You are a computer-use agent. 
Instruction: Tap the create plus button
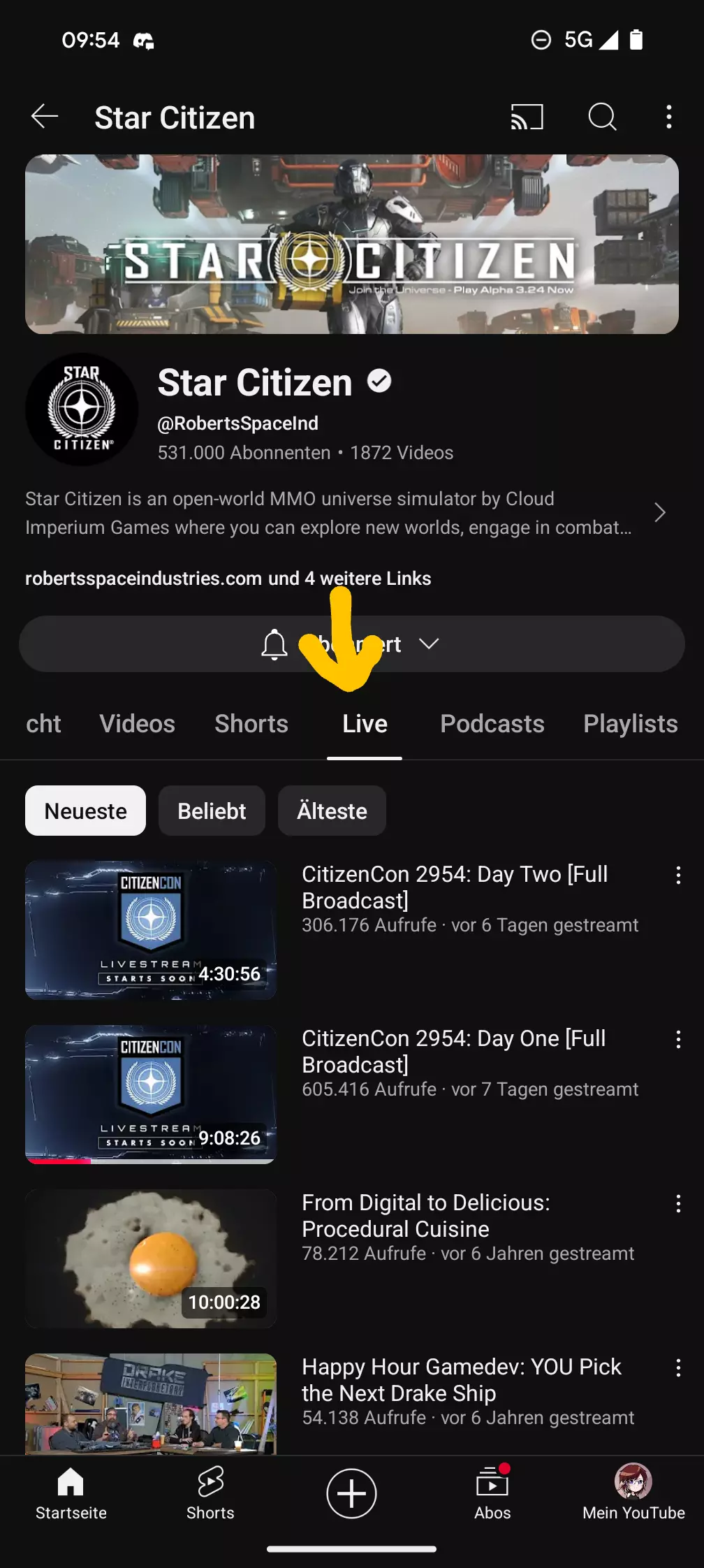tap(352, 1494)
